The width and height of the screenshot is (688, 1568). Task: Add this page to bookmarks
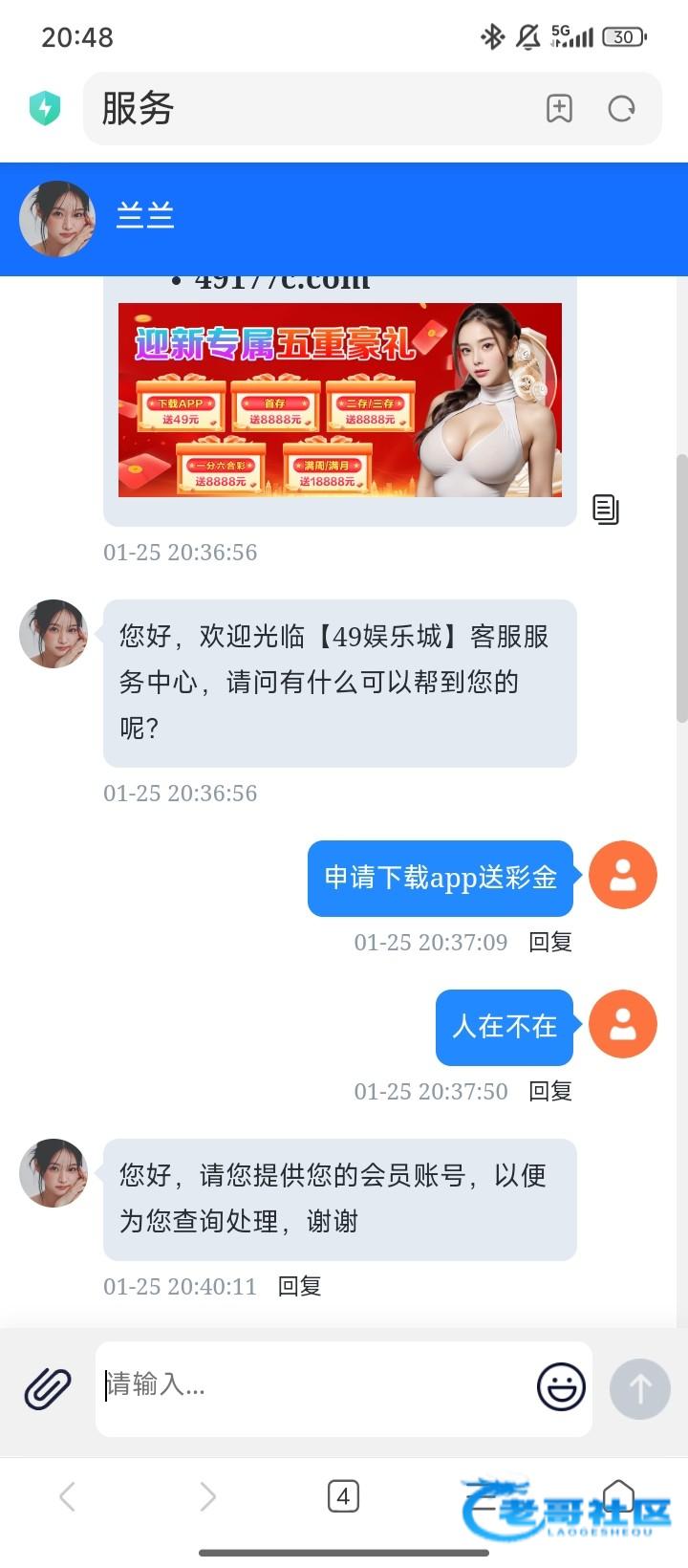(x=559, y=108)
